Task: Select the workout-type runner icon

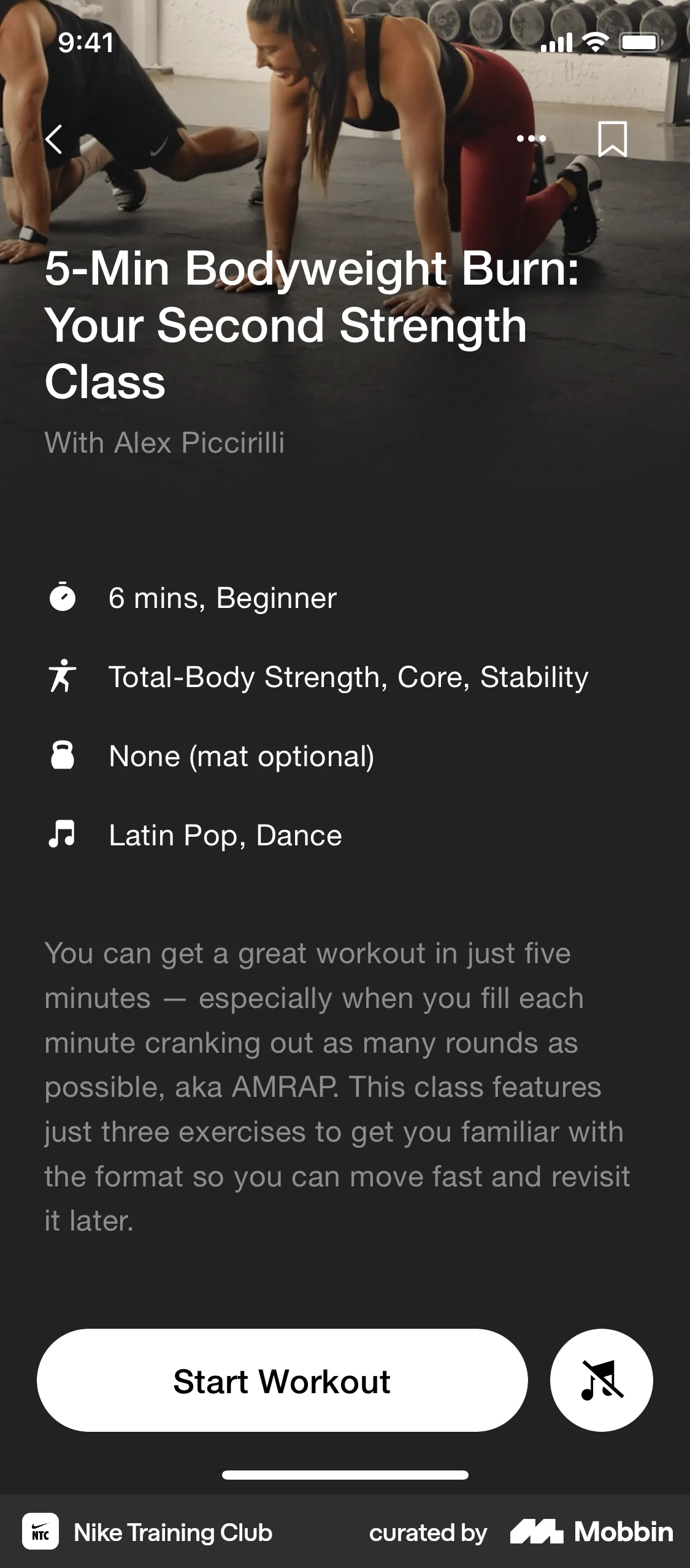Action: click(x=63, y=676)
